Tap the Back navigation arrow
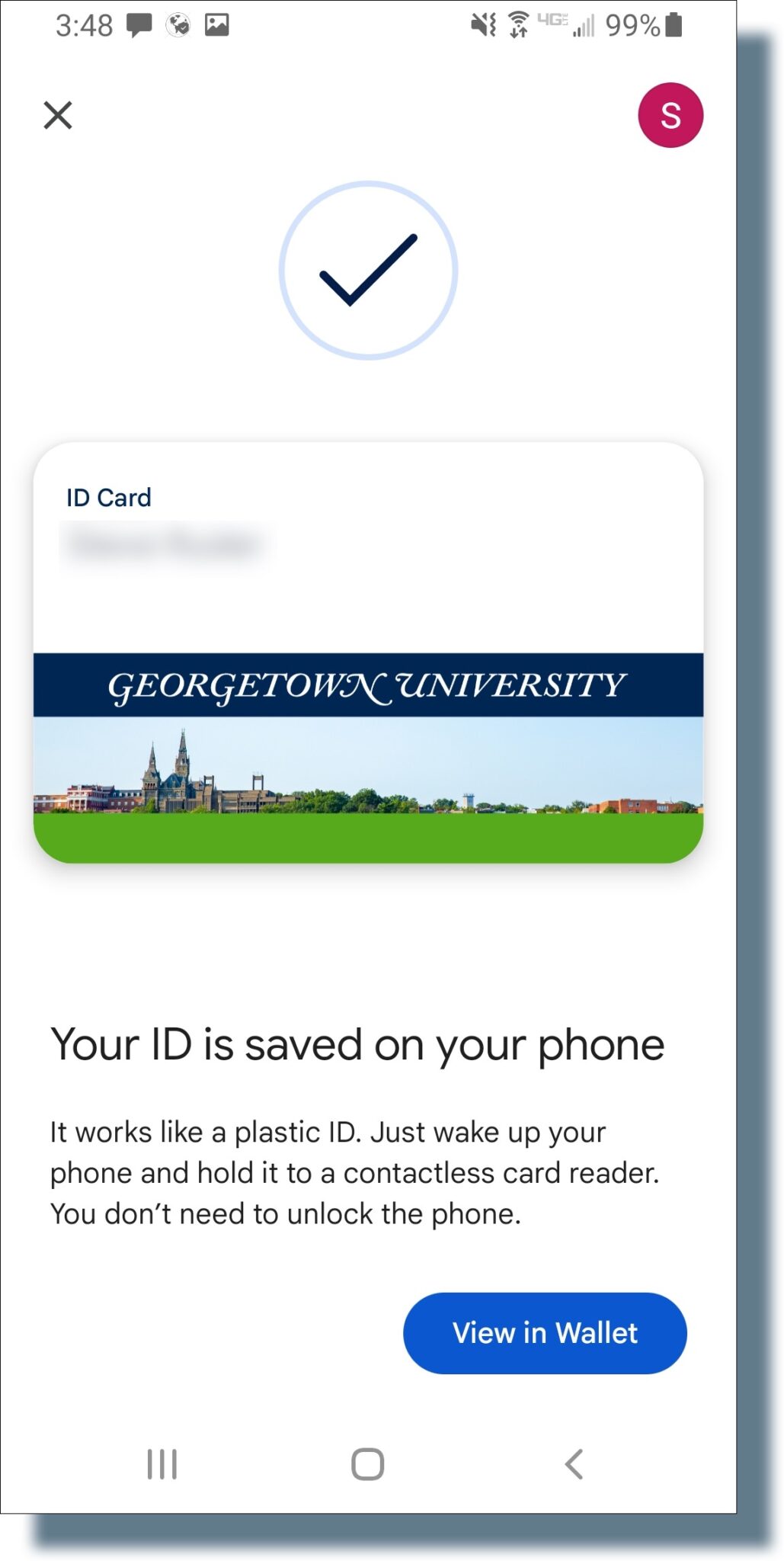The image size is (784, 1561). (x=573, y=1463)
